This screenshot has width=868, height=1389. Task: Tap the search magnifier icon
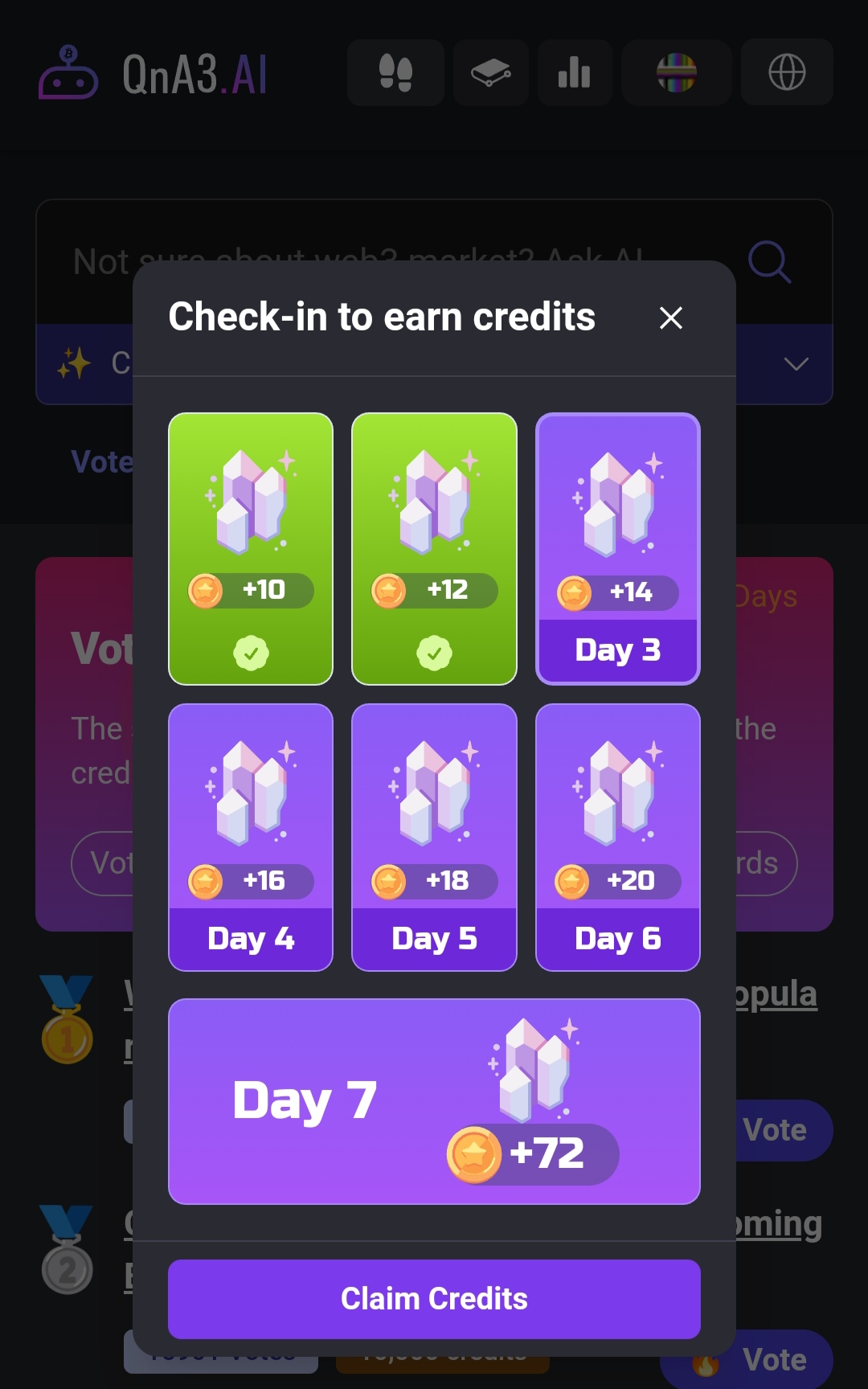769,261
